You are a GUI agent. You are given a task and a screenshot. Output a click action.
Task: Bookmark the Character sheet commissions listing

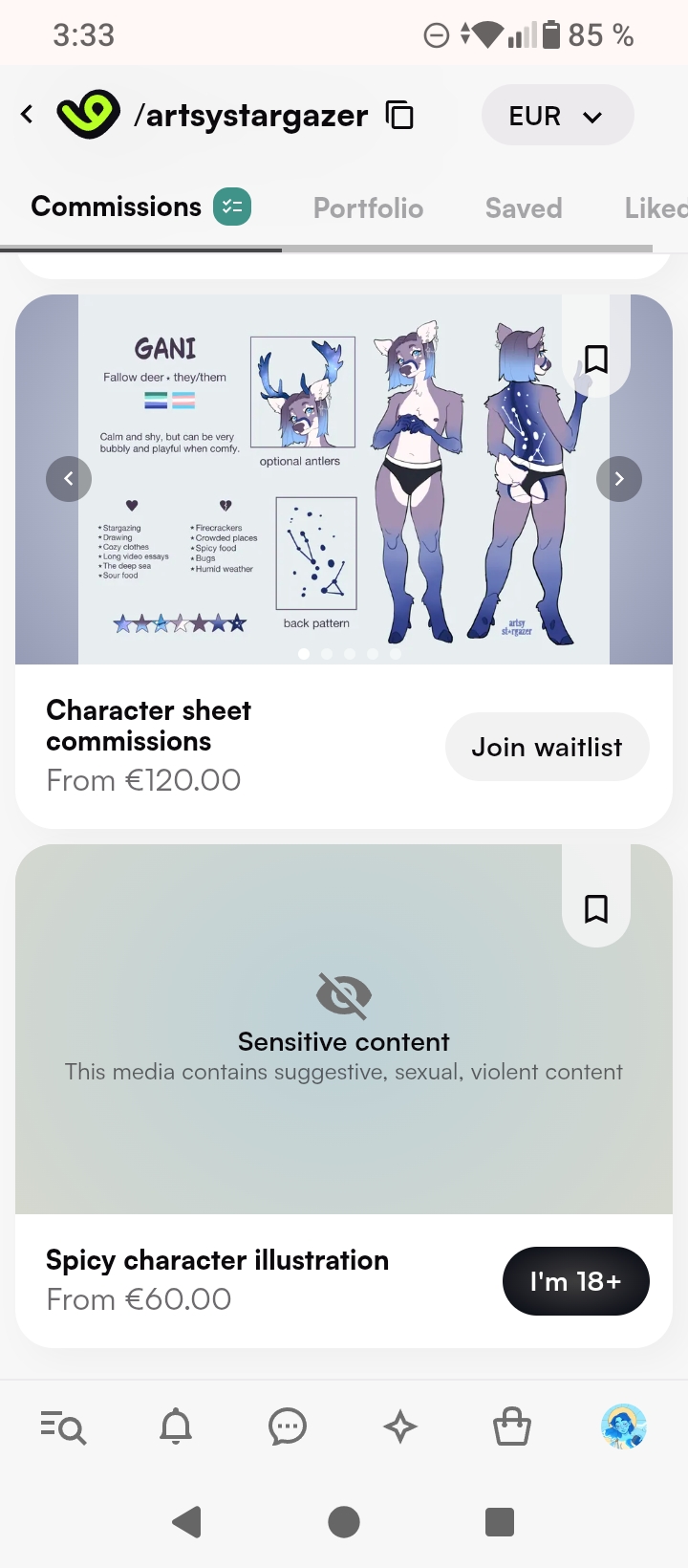595,359
